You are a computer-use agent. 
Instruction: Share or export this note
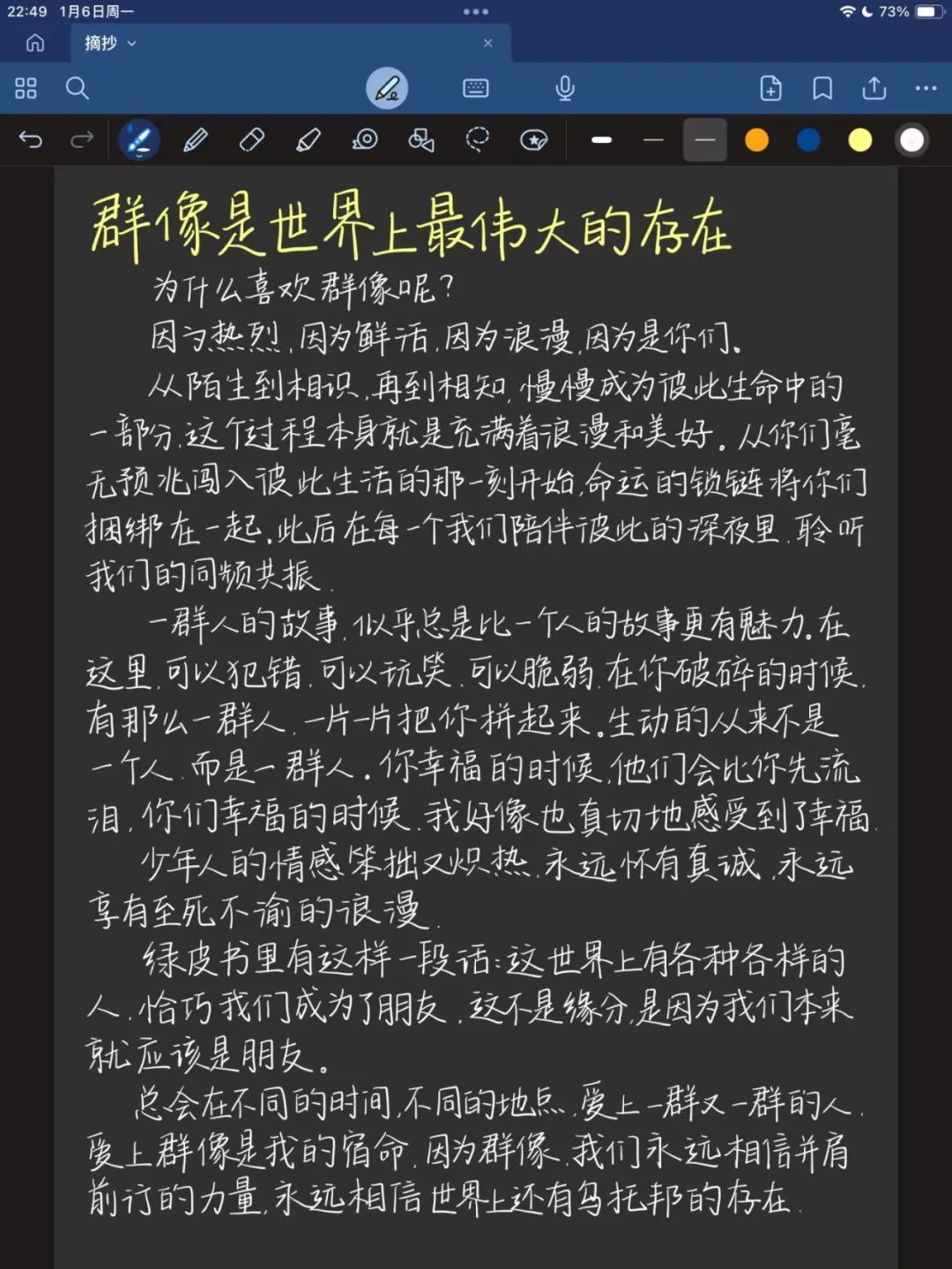[x=874, y=88]
